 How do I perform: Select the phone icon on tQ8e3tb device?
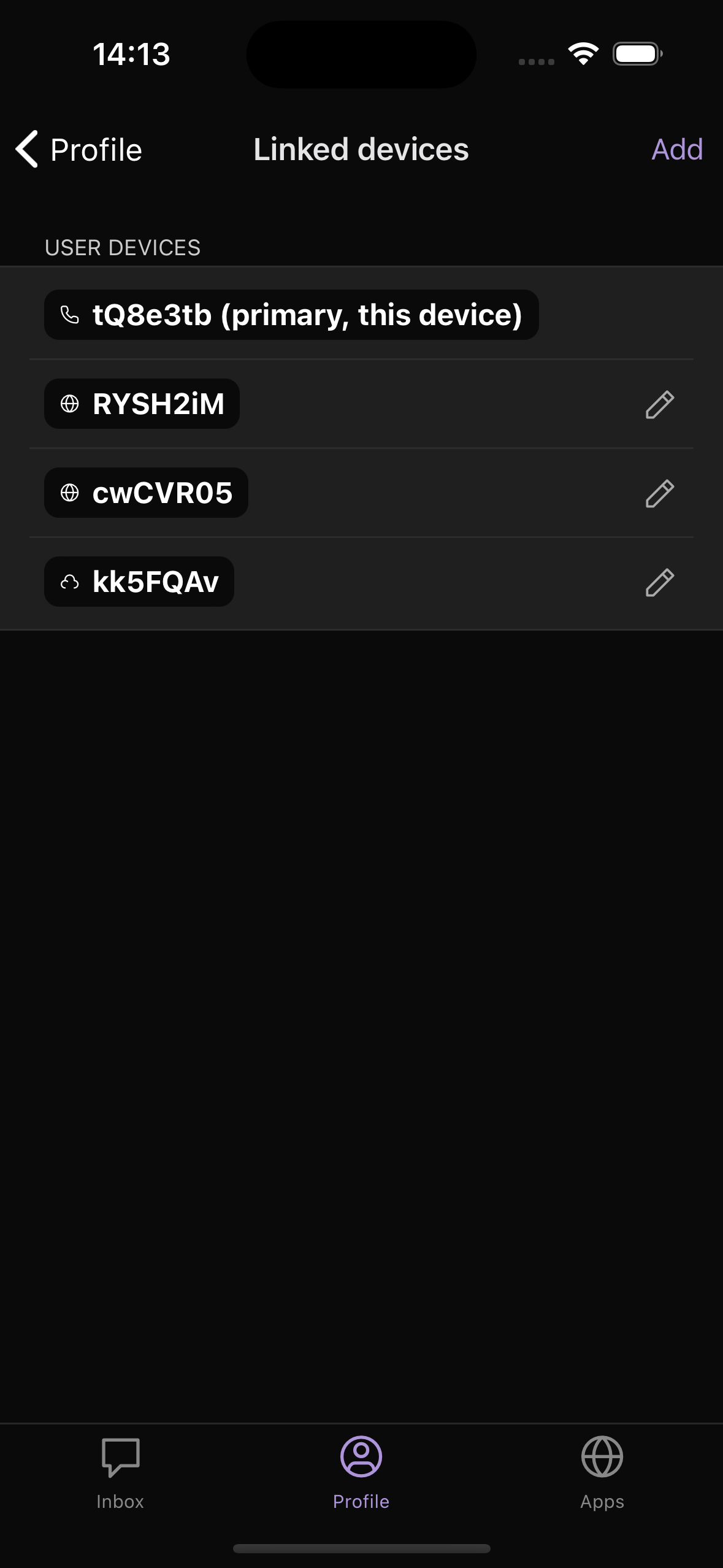(69, 315)
